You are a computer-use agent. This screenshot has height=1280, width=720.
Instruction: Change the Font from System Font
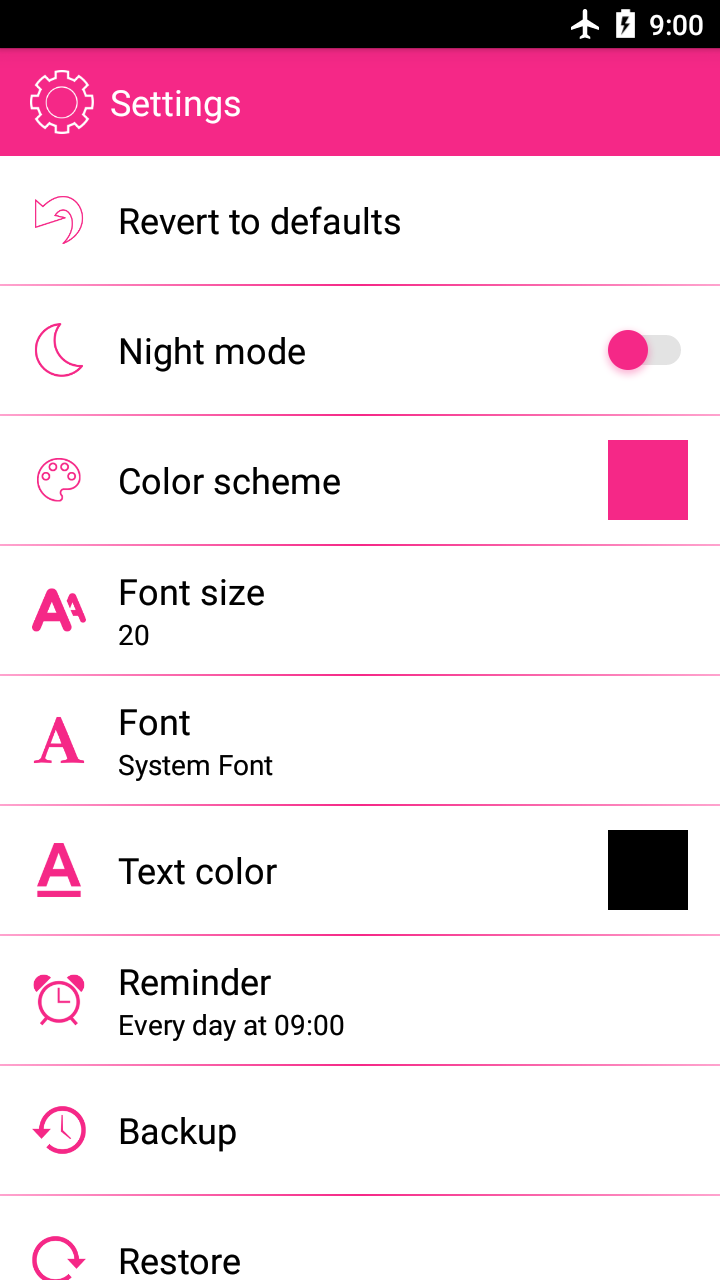[x=196, y=741]
